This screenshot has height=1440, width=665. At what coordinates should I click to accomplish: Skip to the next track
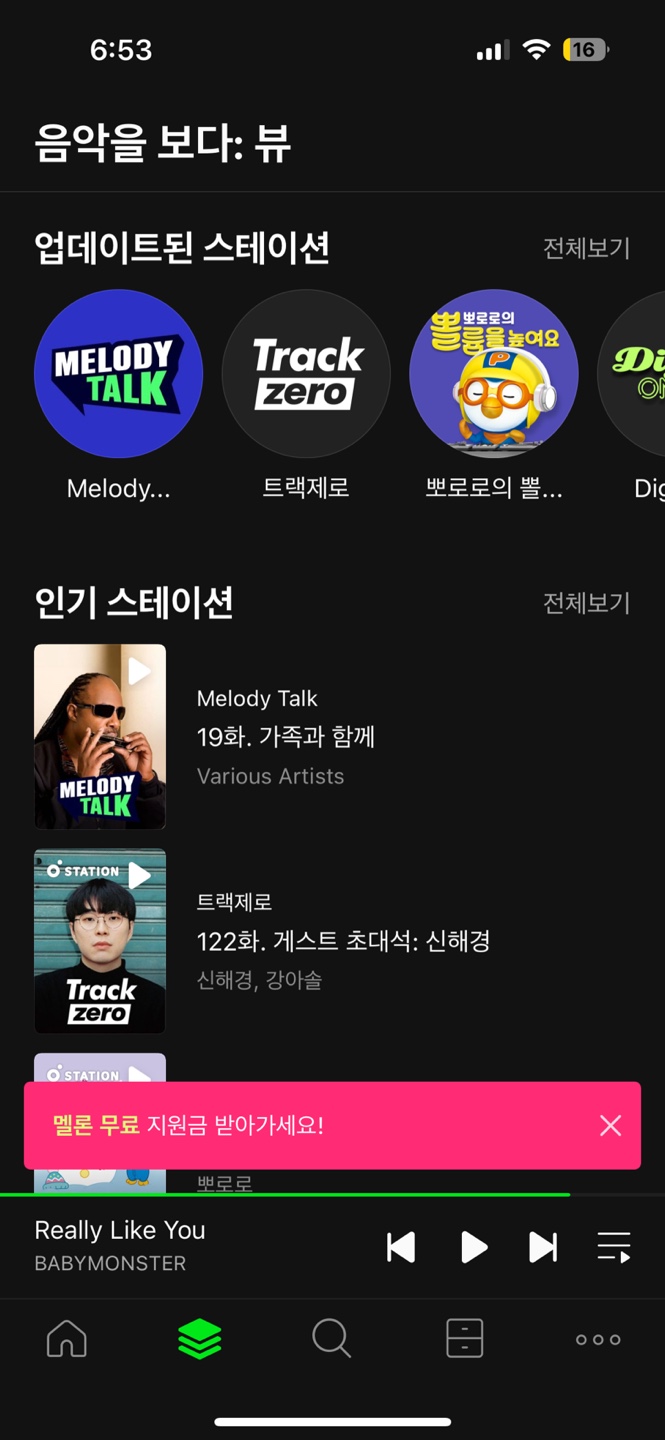click(x=543, y=1247)
